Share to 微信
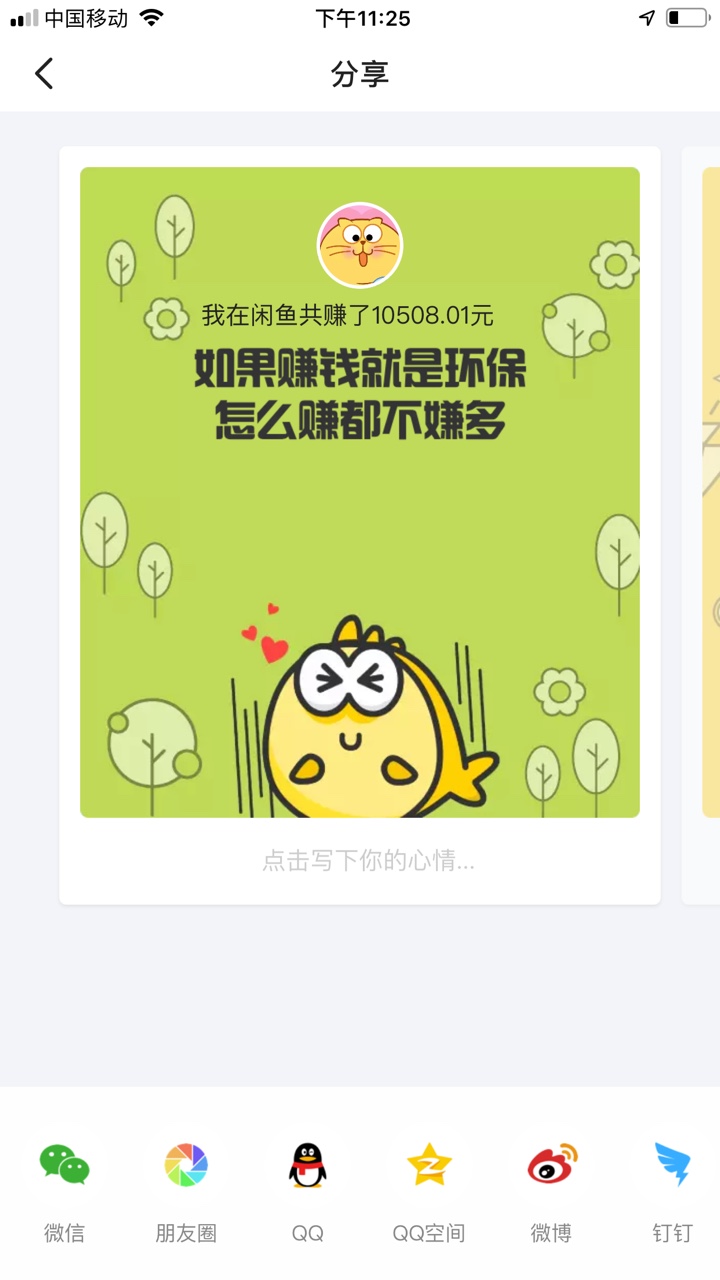This screenshot has width=720, height=1280. [65, 1189]
